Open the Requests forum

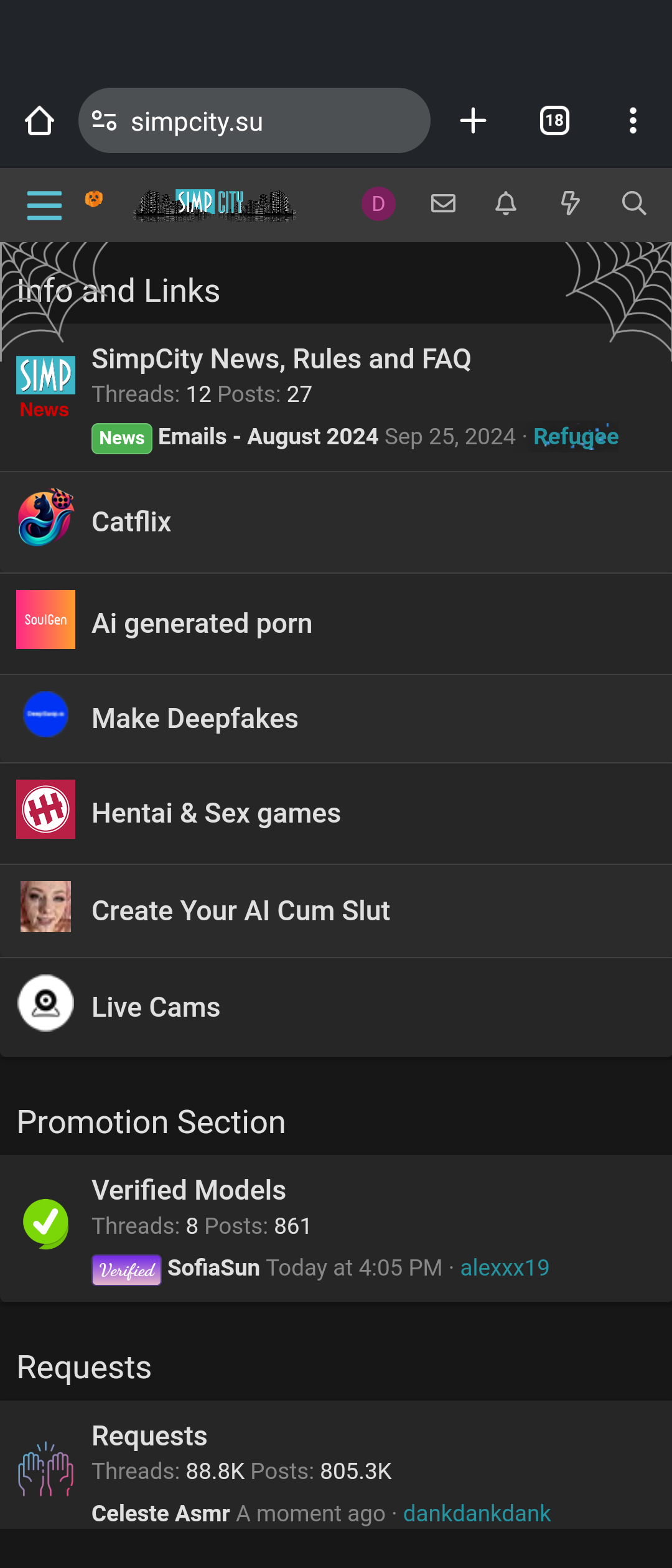tap(149, 1436)
